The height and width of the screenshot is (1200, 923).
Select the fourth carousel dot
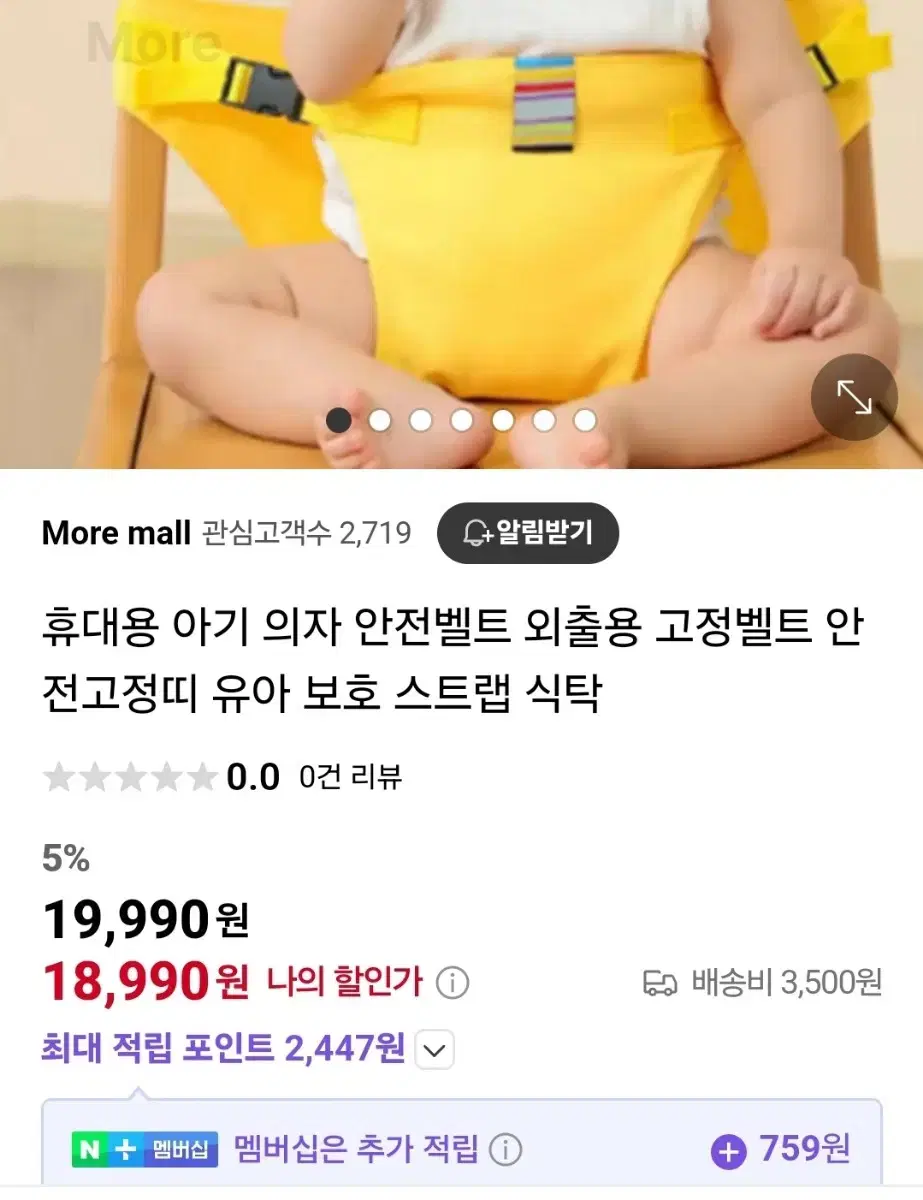(x=462, y=421)
